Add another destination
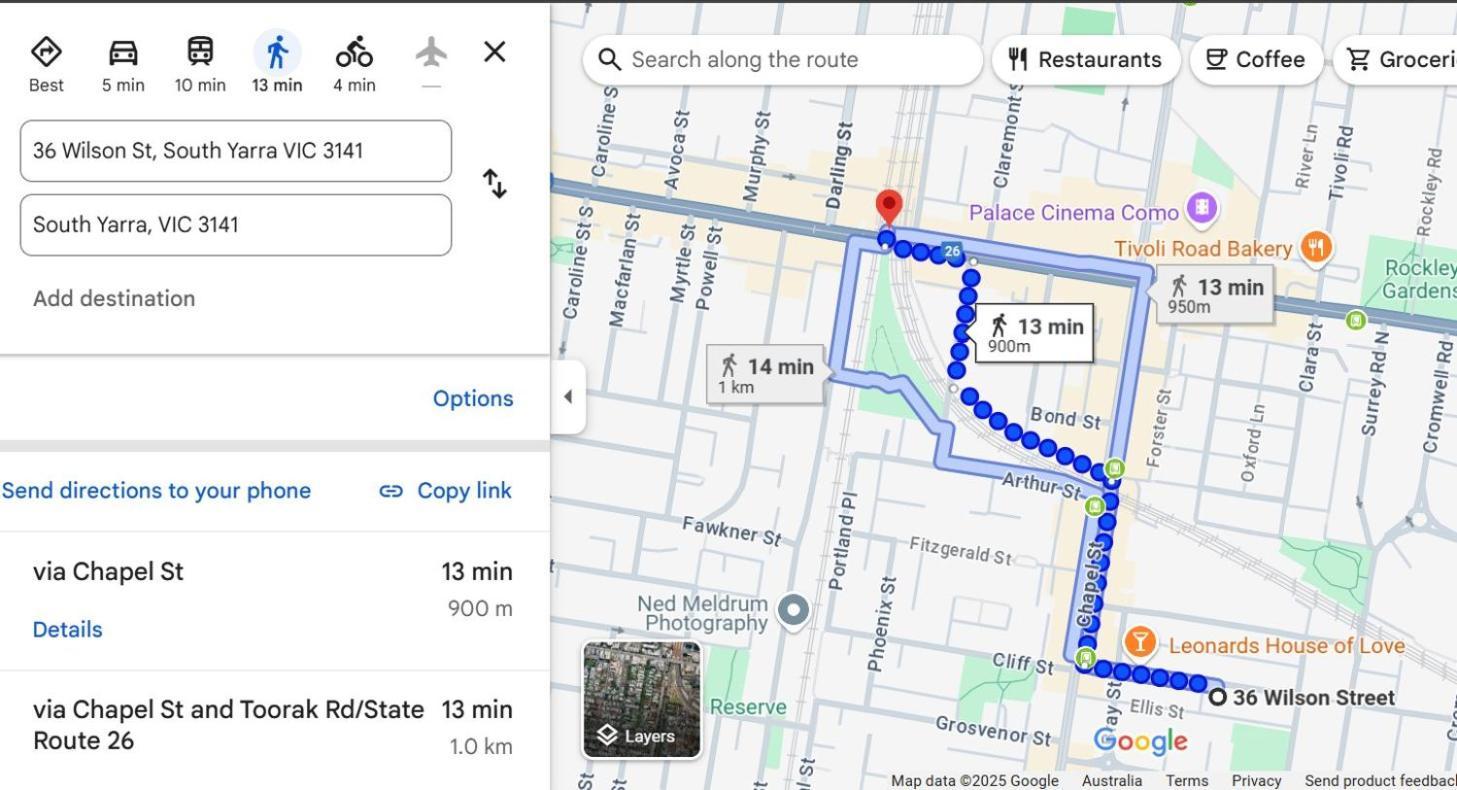This screenshot has height=790, width=1457. click(x=114, y=298)
